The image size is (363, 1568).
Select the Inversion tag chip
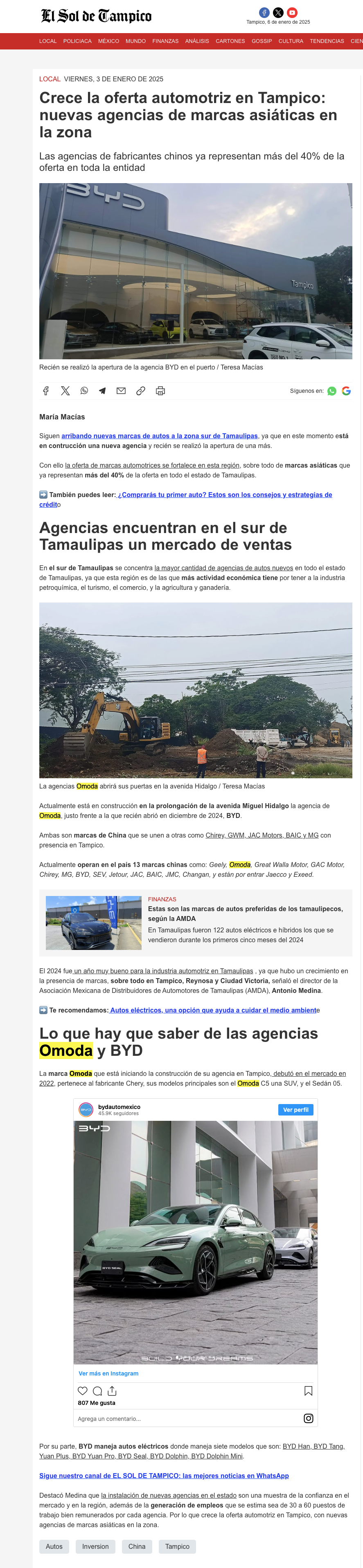click(x=95, y=1546)
